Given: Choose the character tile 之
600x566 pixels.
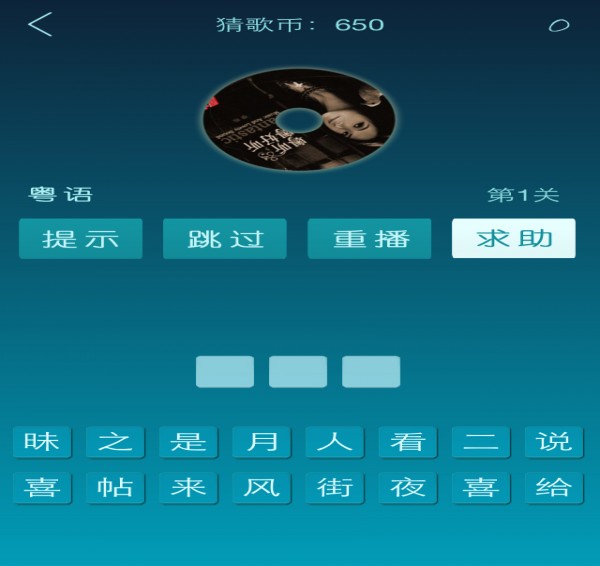Looking at the screenshot, I should click(x=115, y=442).
